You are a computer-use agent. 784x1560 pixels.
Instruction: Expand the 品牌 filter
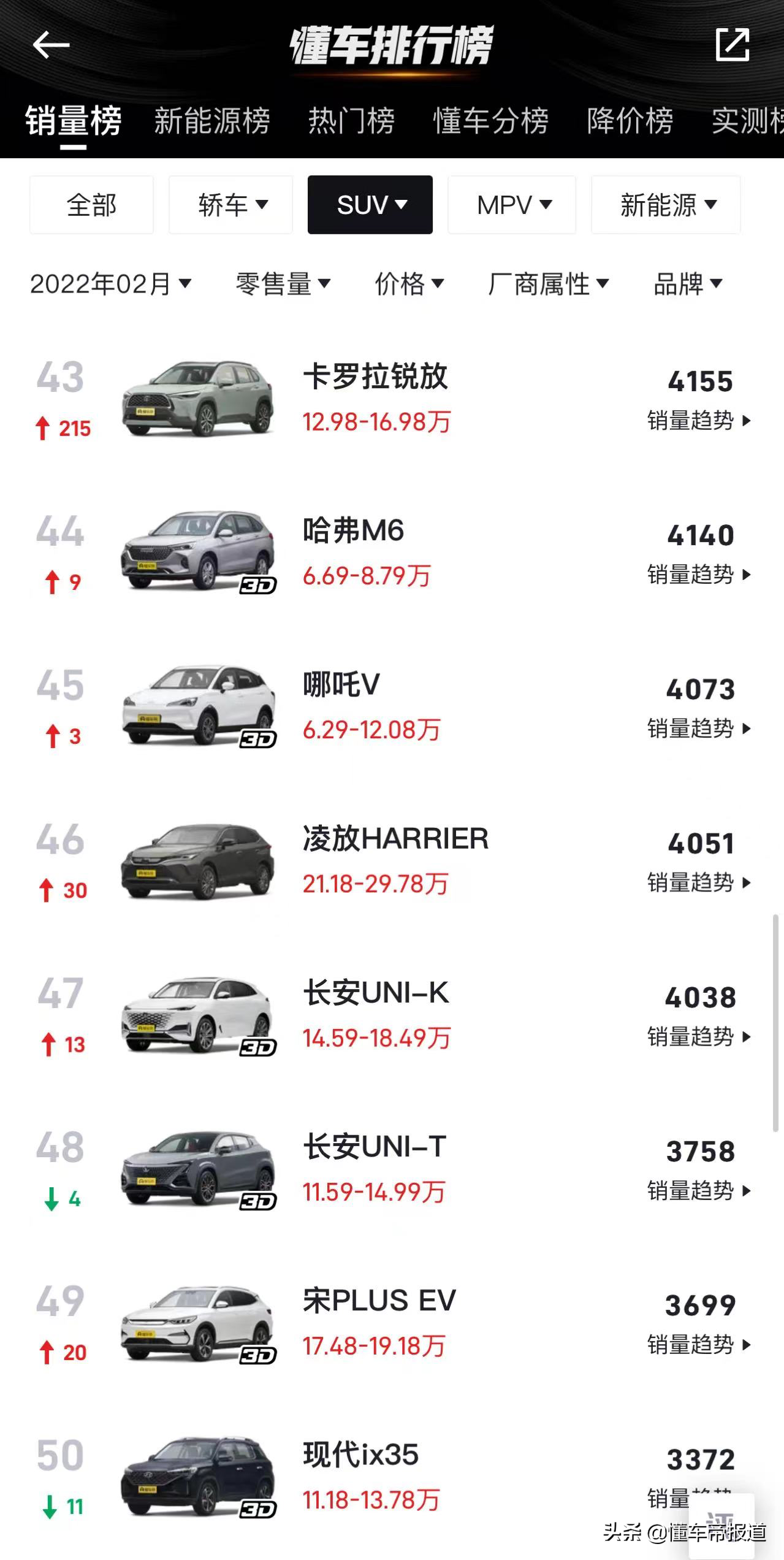[688, 284]
